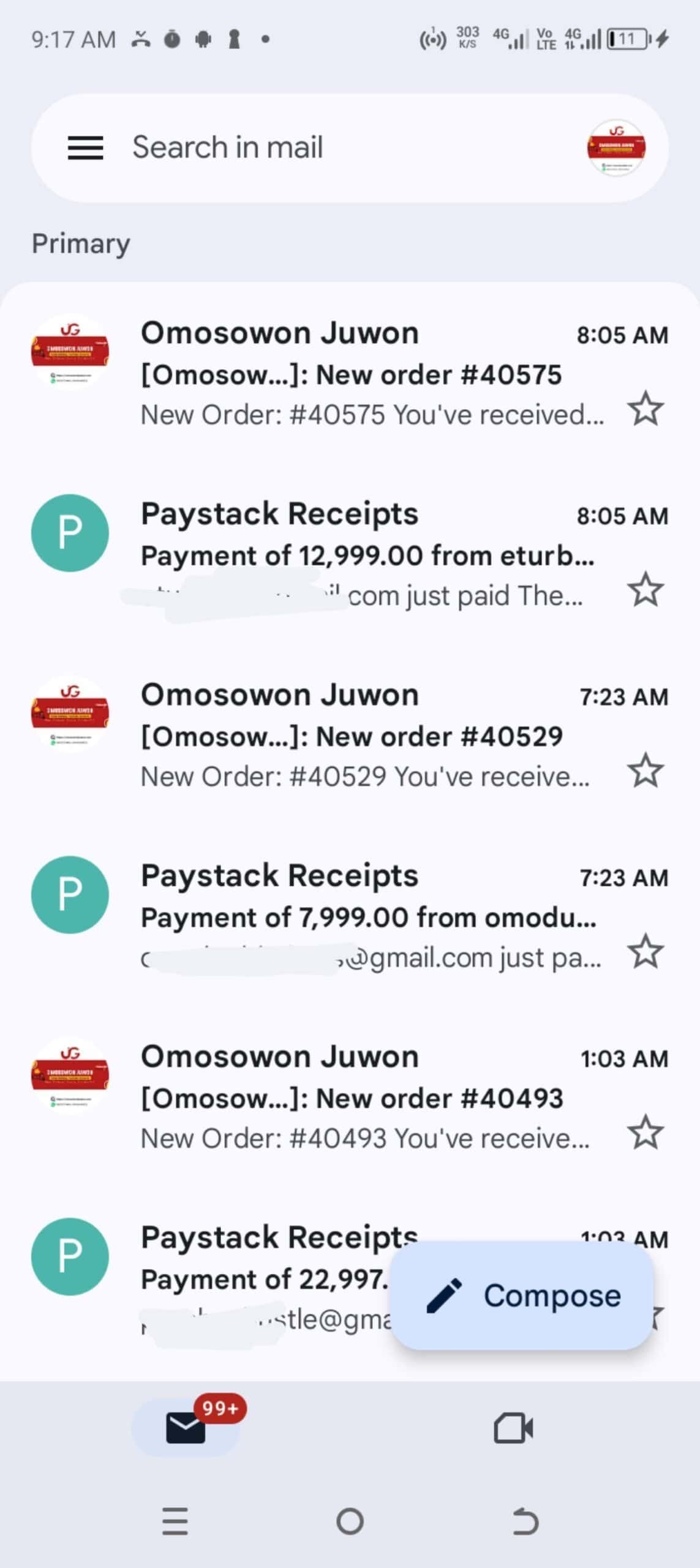Open the New order #40493 email
The width and height of the screenshot is (700, 1568).
[367, 1097]
